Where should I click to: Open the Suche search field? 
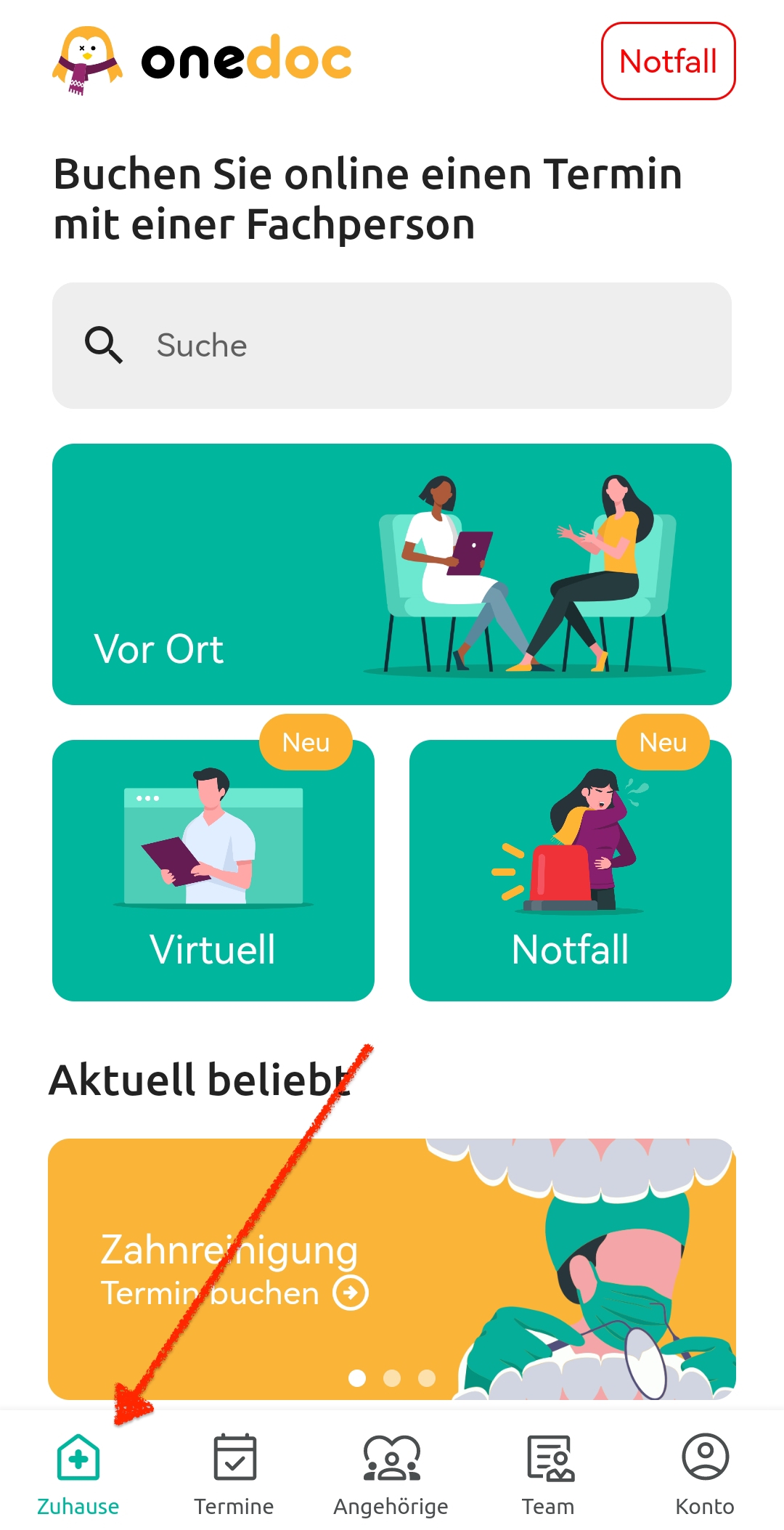[392, 346]
